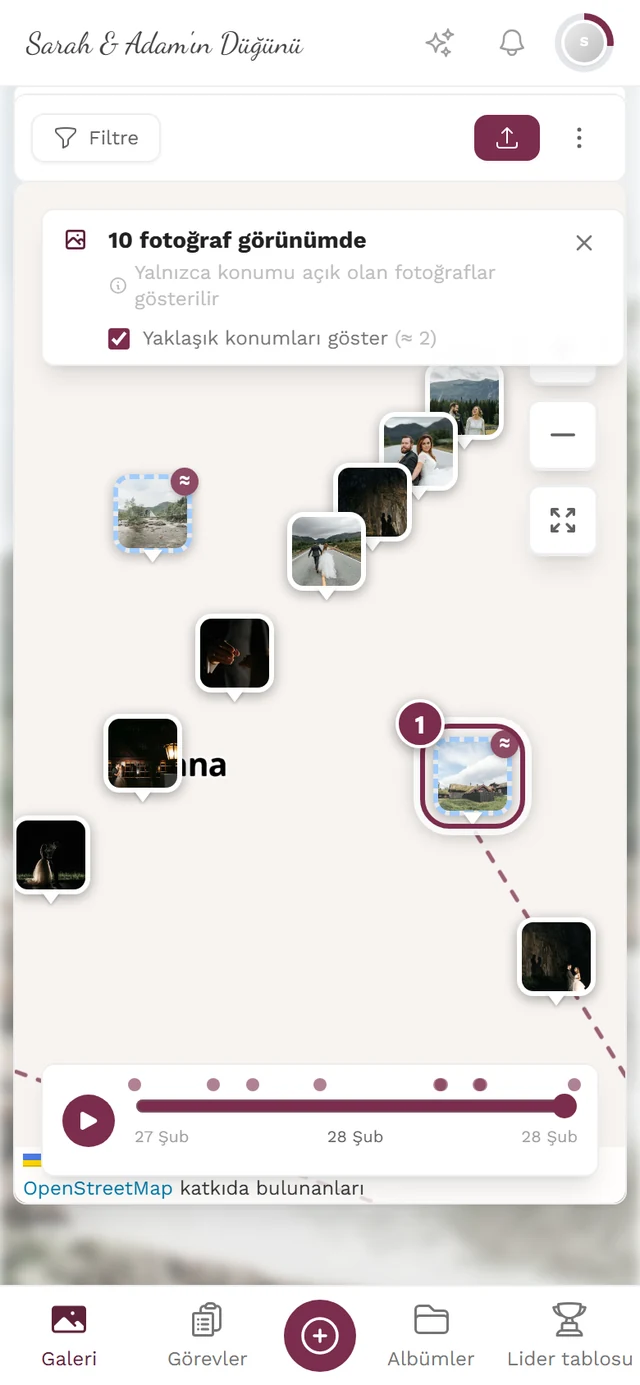Open the notifications bell
Image resolution: width=640 pixels, height=1385 pixels.
click(x=512, y=43)
